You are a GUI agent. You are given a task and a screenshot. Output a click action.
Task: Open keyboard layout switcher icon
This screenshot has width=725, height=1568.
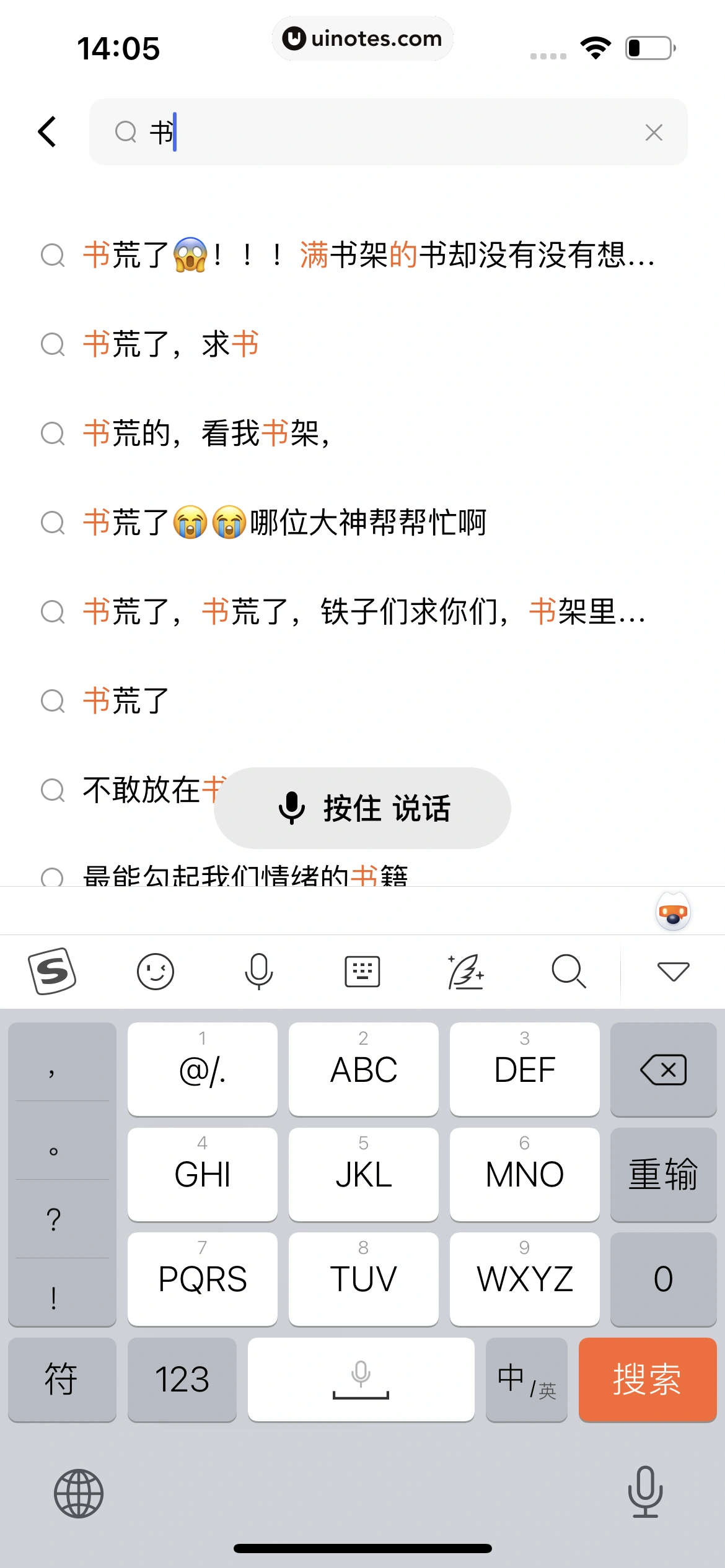362,971
